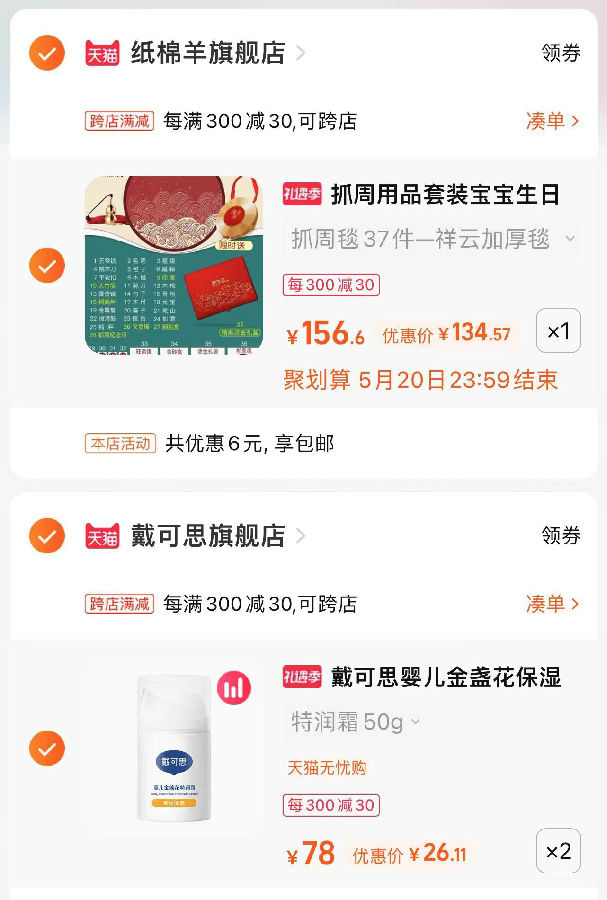Deselect the 戴可思金盏花 item checkbox

point(47,748)
